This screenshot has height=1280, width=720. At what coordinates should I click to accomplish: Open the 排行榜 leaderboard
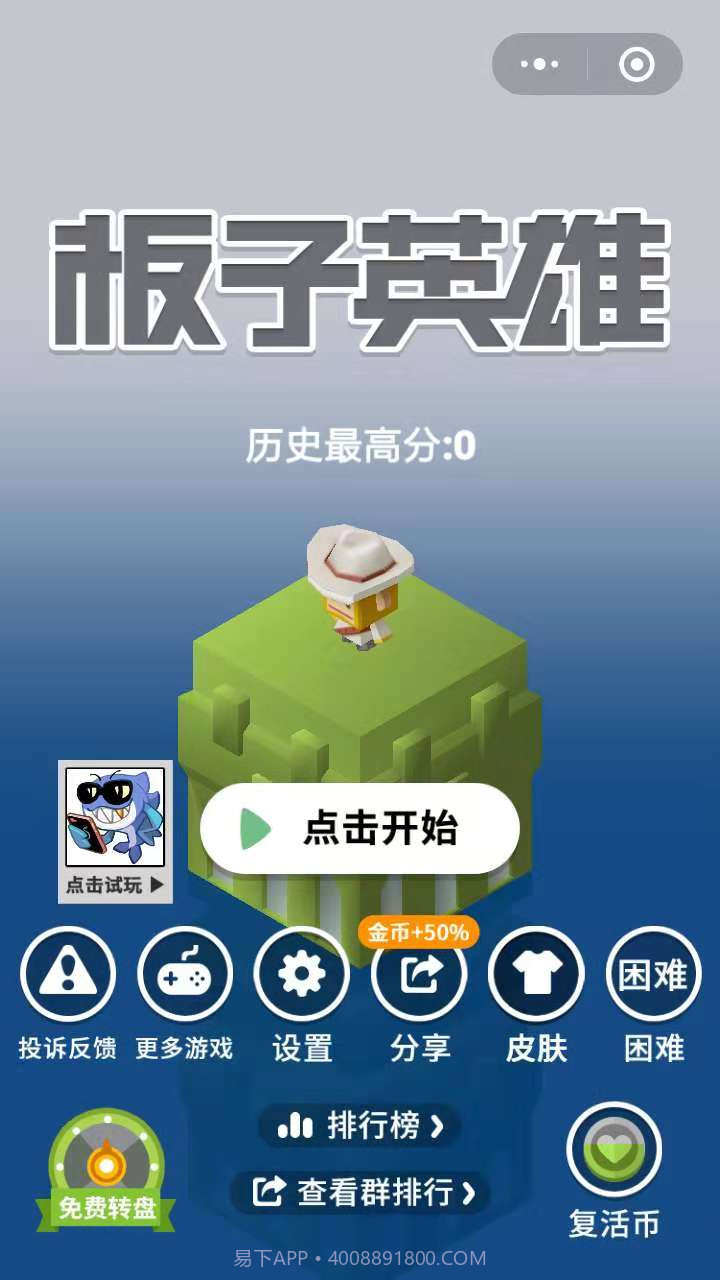click(358, 1126)
